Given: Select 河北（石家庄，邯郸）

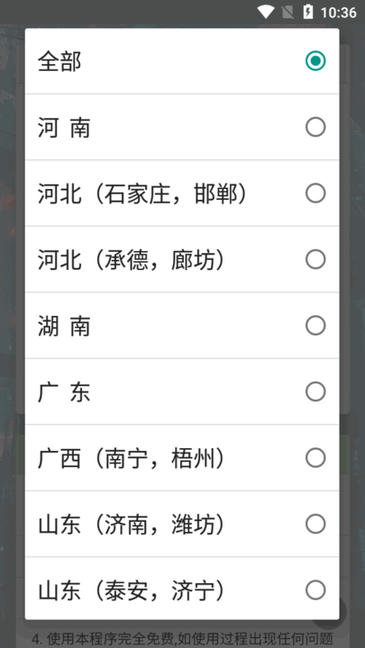Looking at the screenshot, I should point(182,193).
